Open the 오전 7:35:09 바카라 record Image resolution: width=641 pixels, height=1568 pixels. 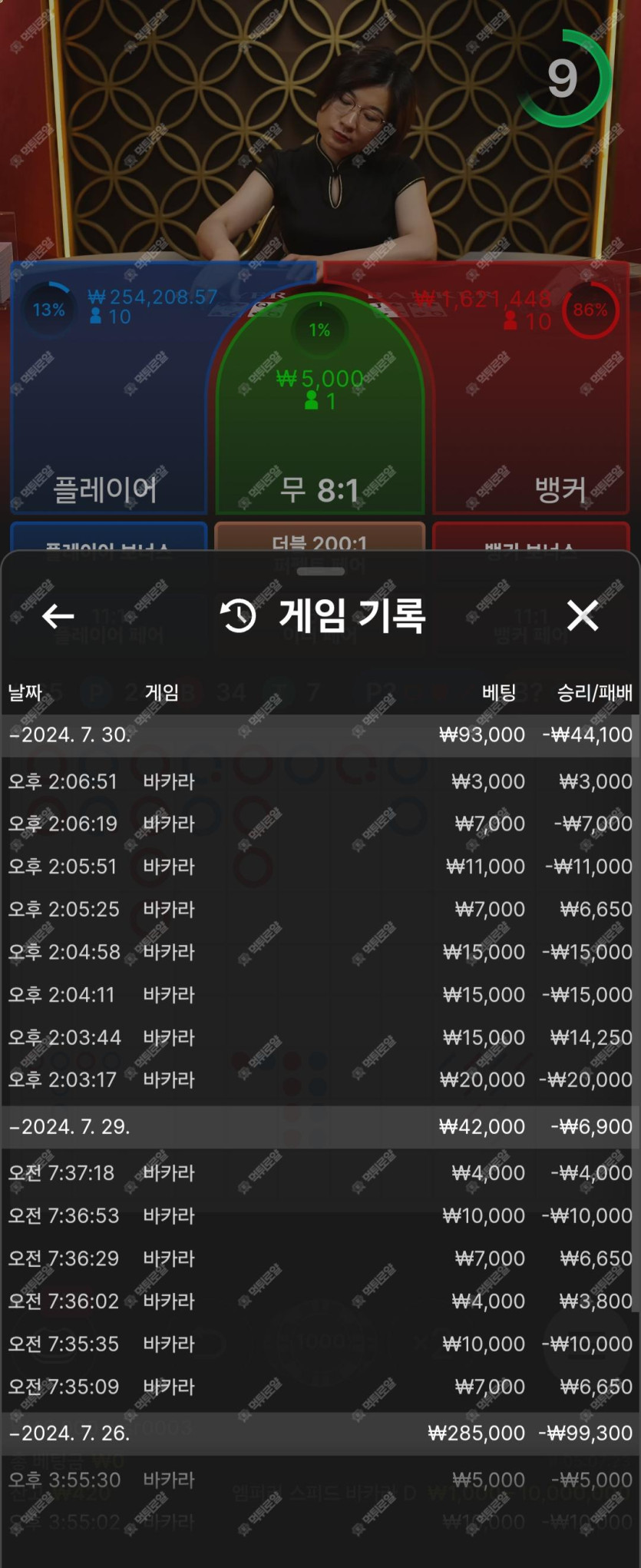320,1387
